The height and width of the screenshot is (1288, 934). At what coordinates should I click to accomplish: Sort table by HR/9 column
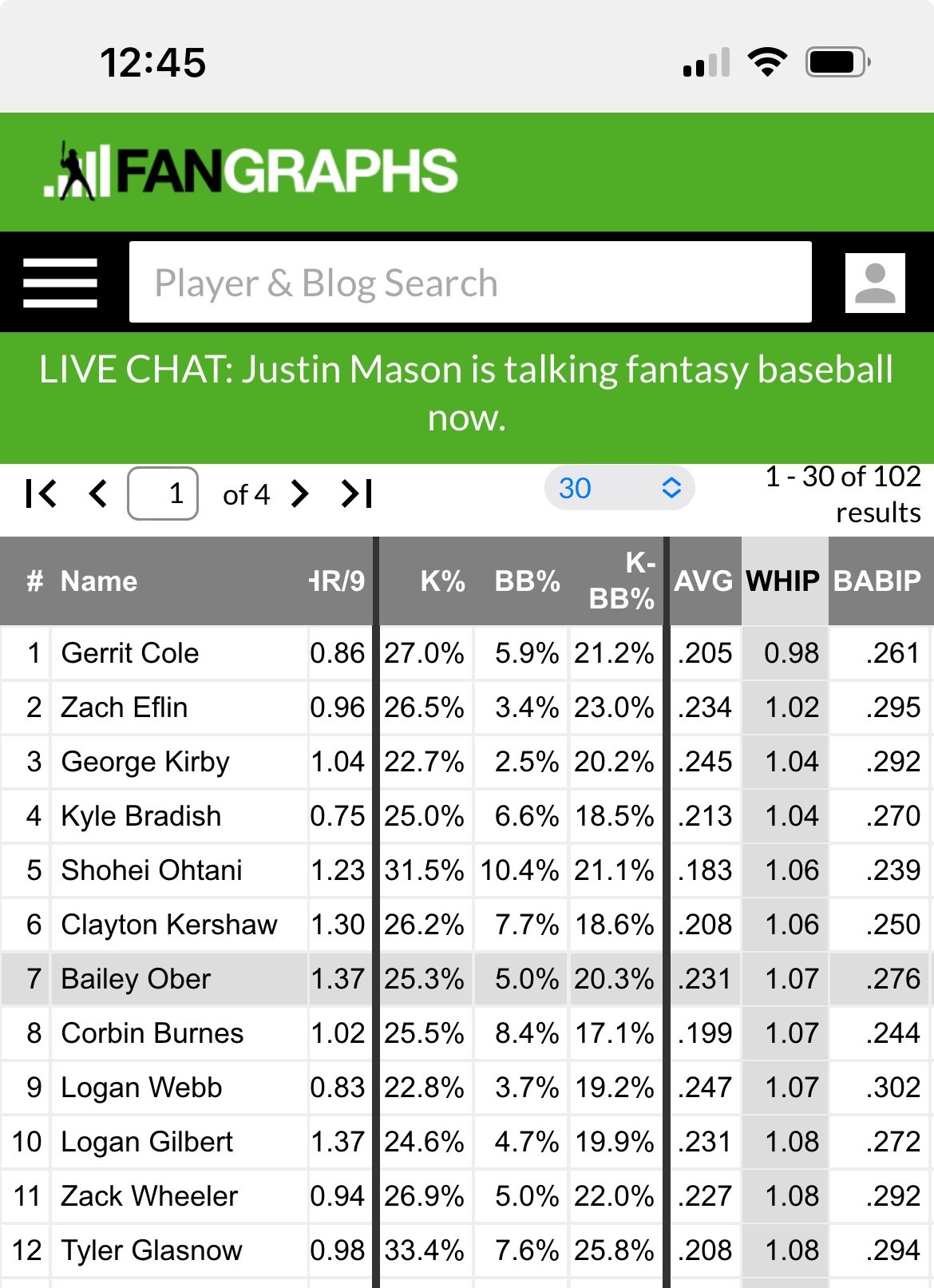tap(338, 581)
